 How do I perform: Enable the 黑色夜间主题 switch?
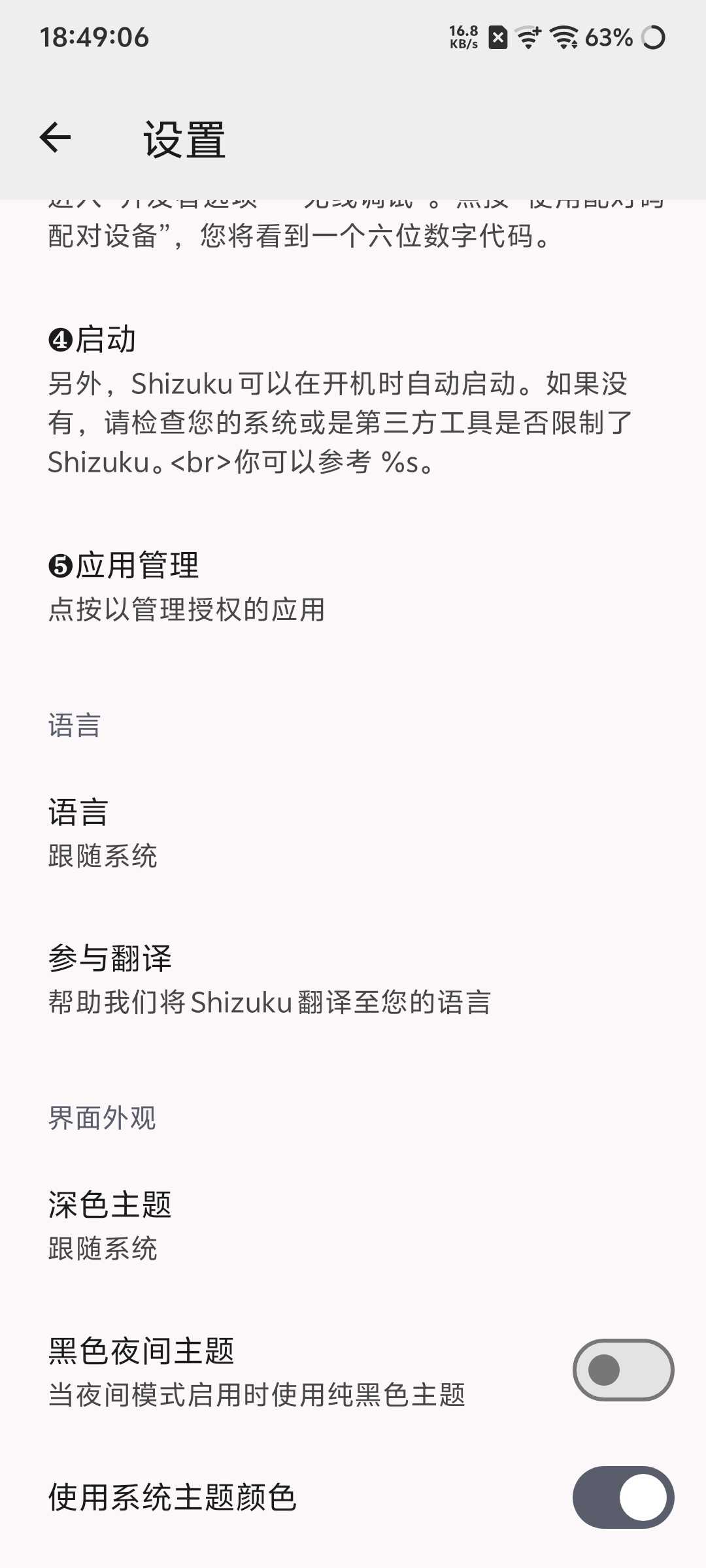tap(622, 1369)
